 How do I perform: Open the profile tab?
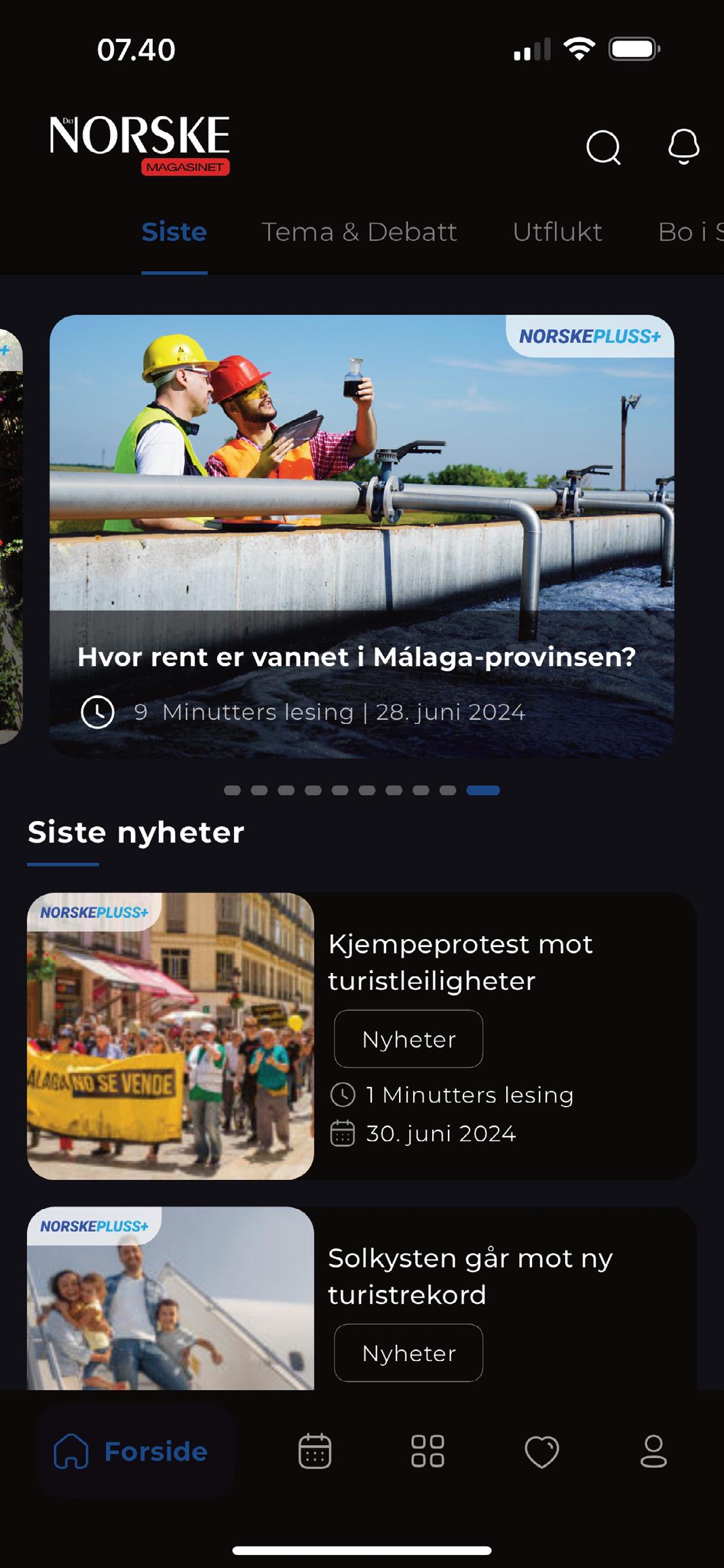653,1451
